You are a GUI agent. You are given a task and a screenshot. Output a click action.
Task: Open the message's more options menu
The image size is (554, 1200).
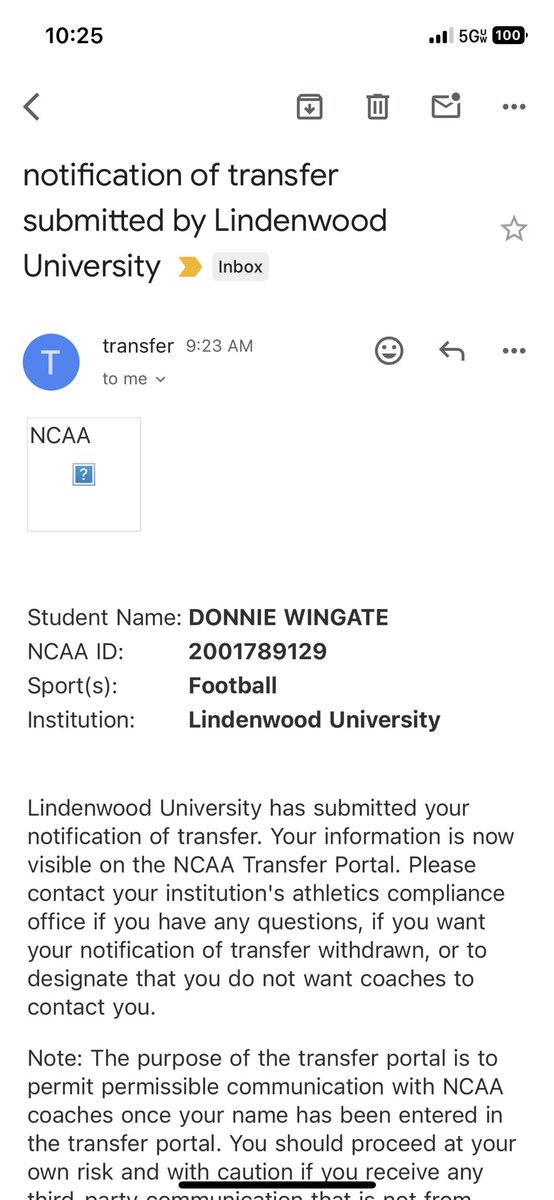514,350
